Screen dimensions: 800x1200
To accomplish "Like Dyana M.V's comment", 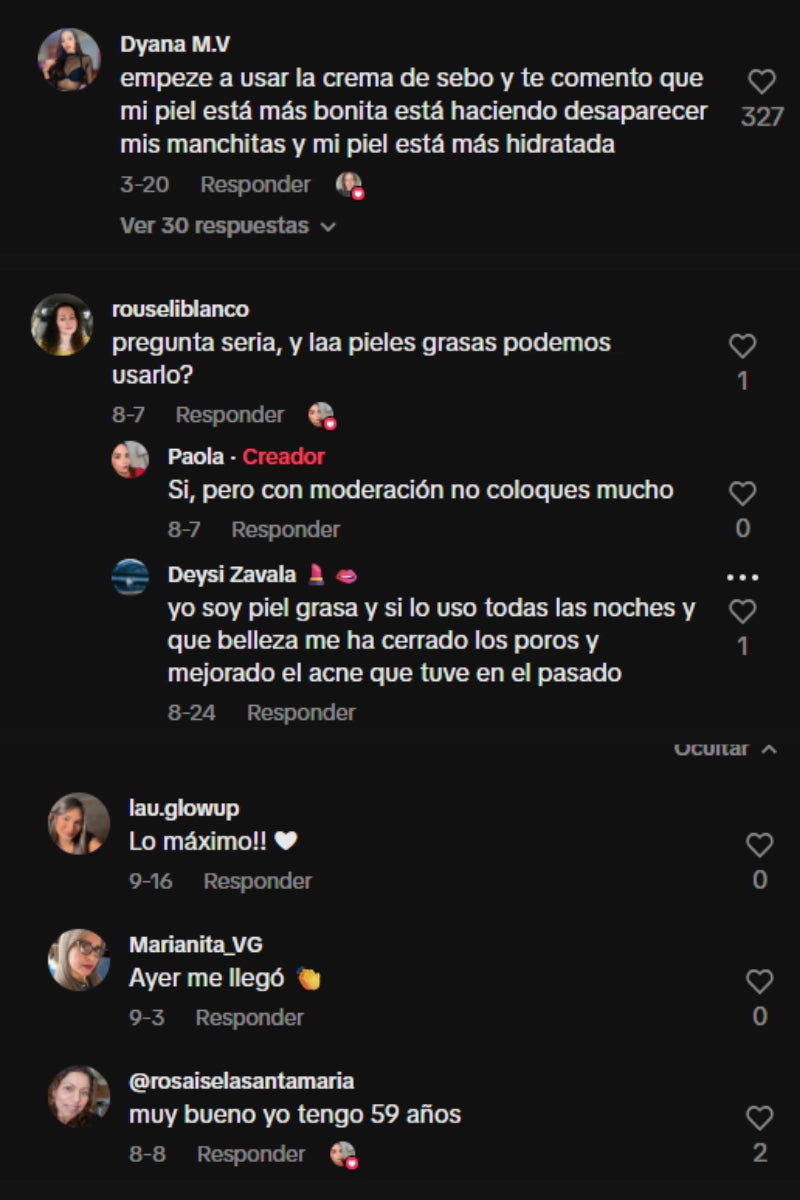I will click(x=762, y=82).
